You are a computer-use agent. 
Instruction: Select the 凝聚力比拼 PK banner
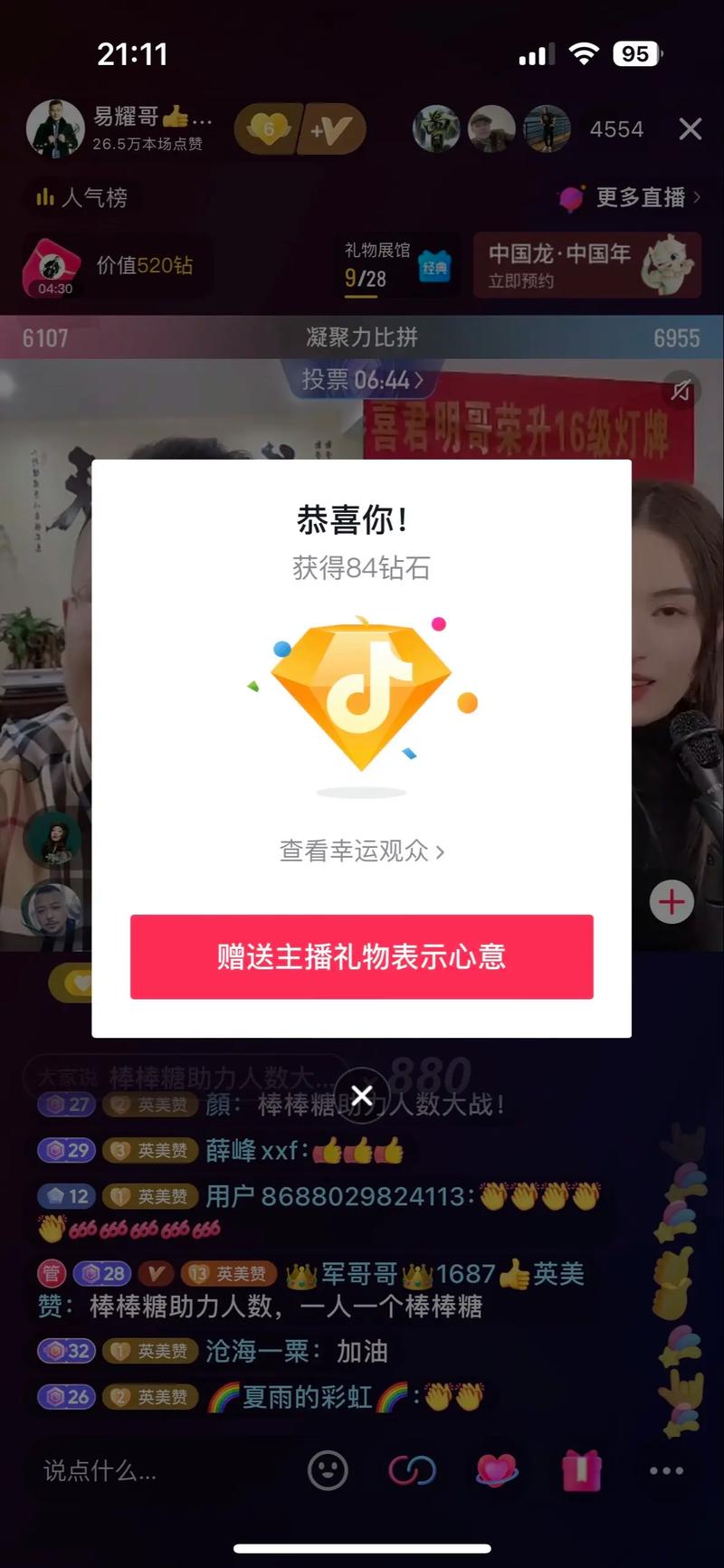(x=361, y=336)
